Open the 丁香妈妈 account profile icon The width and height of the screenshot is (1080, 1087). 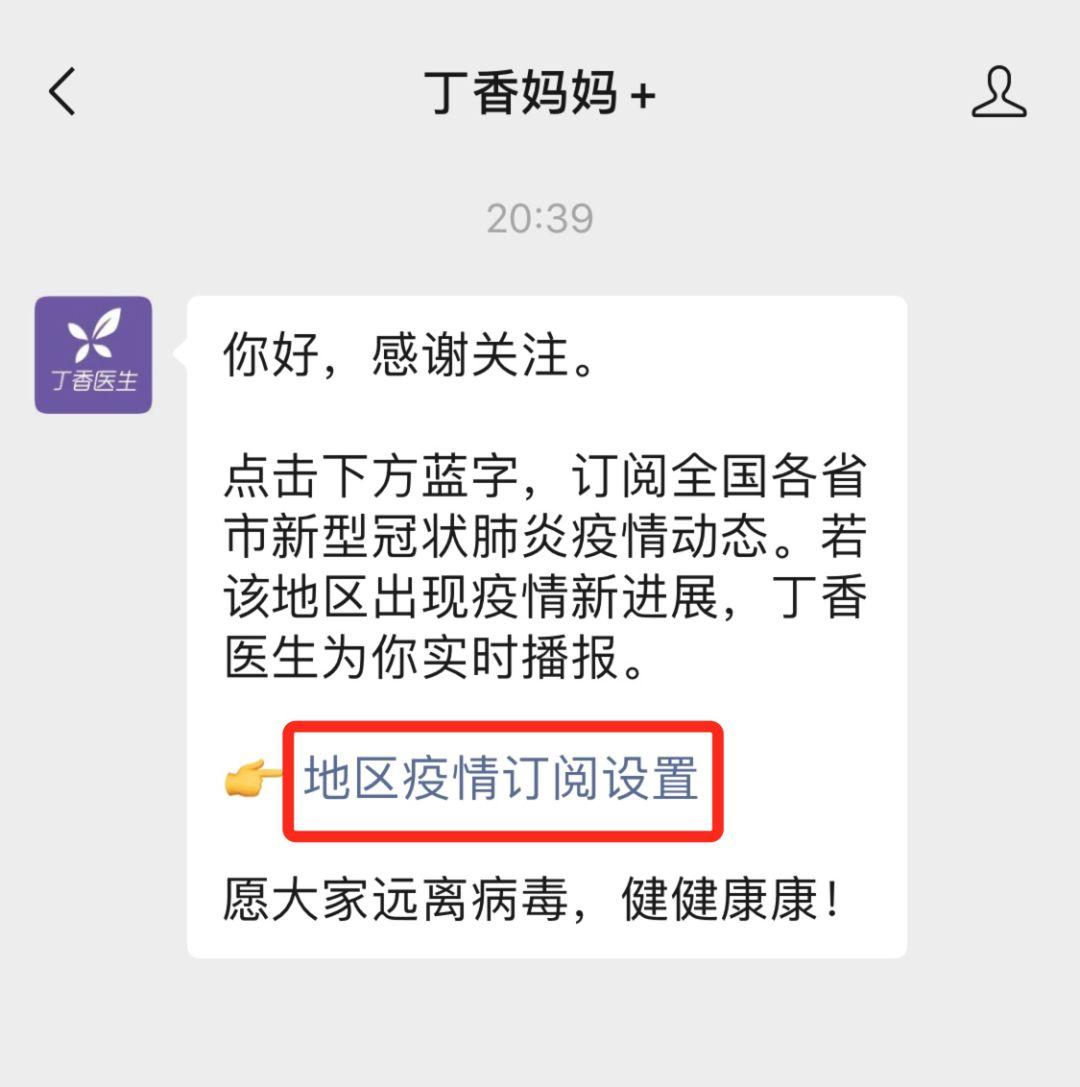[999, 93]
